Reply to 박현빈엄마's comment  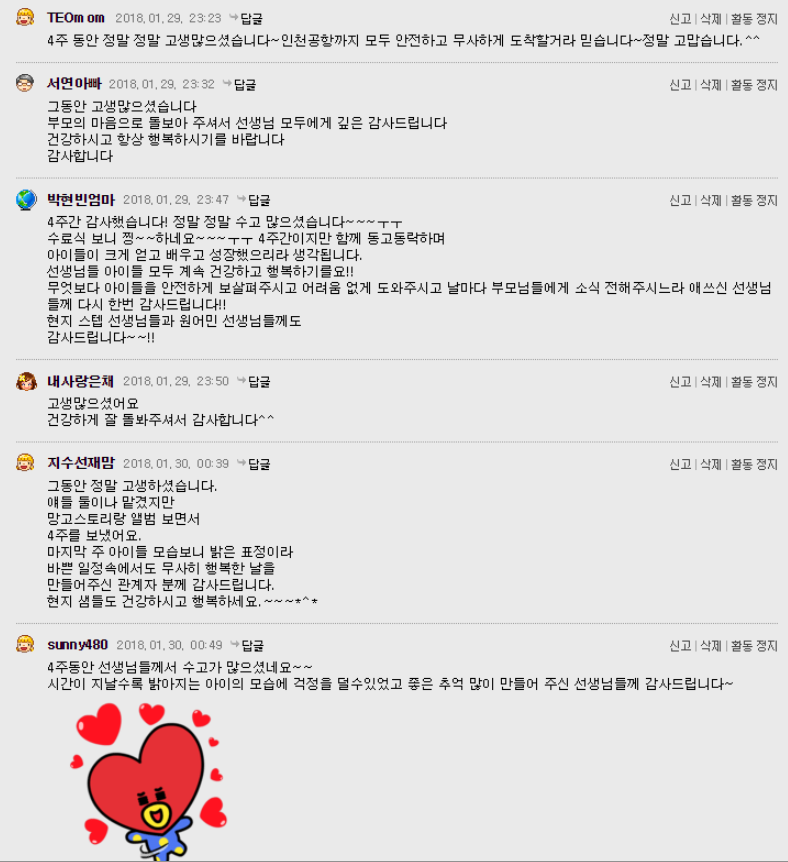point(258,200)
